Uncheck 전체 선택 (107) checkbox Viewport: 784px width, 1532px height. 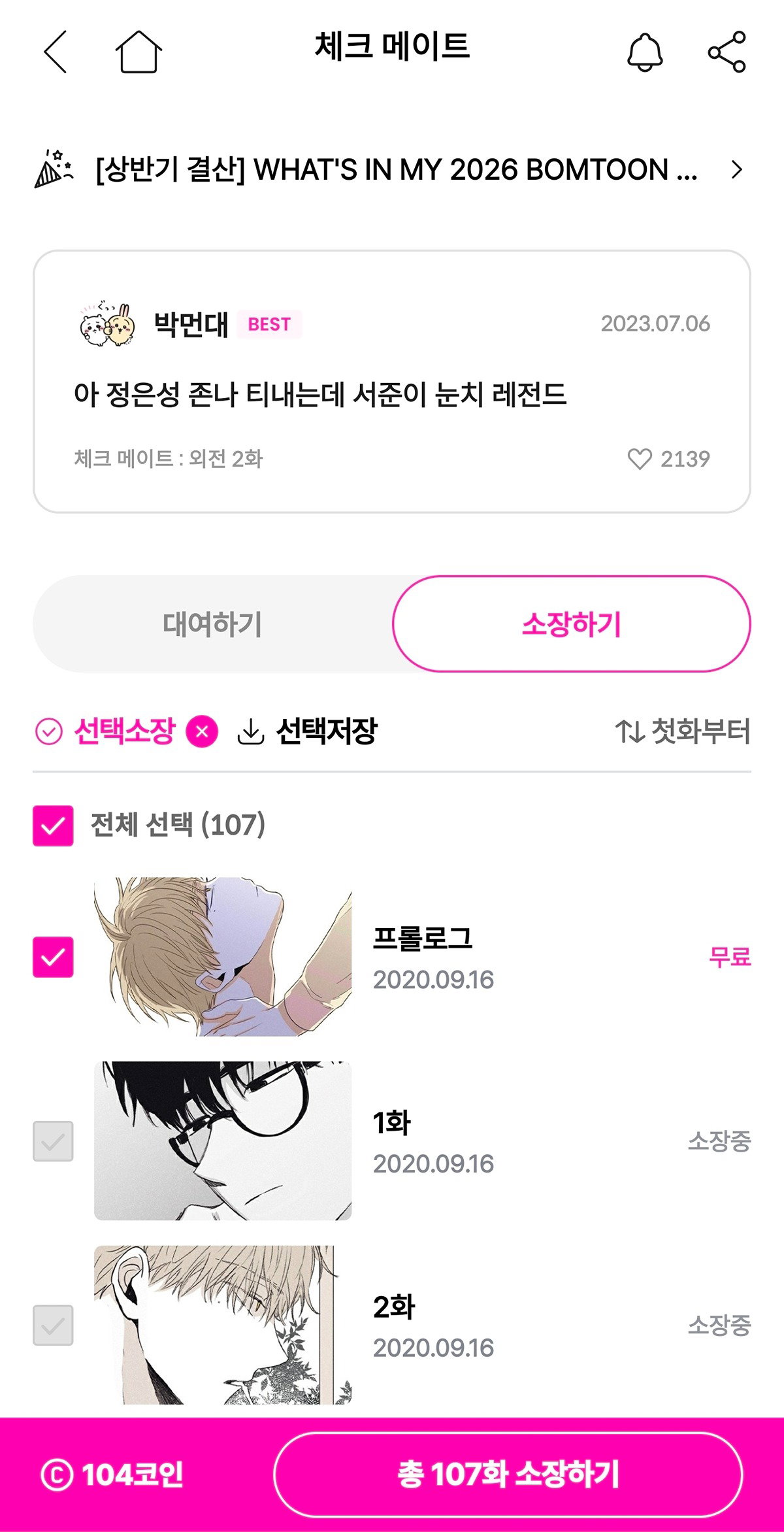53,825
